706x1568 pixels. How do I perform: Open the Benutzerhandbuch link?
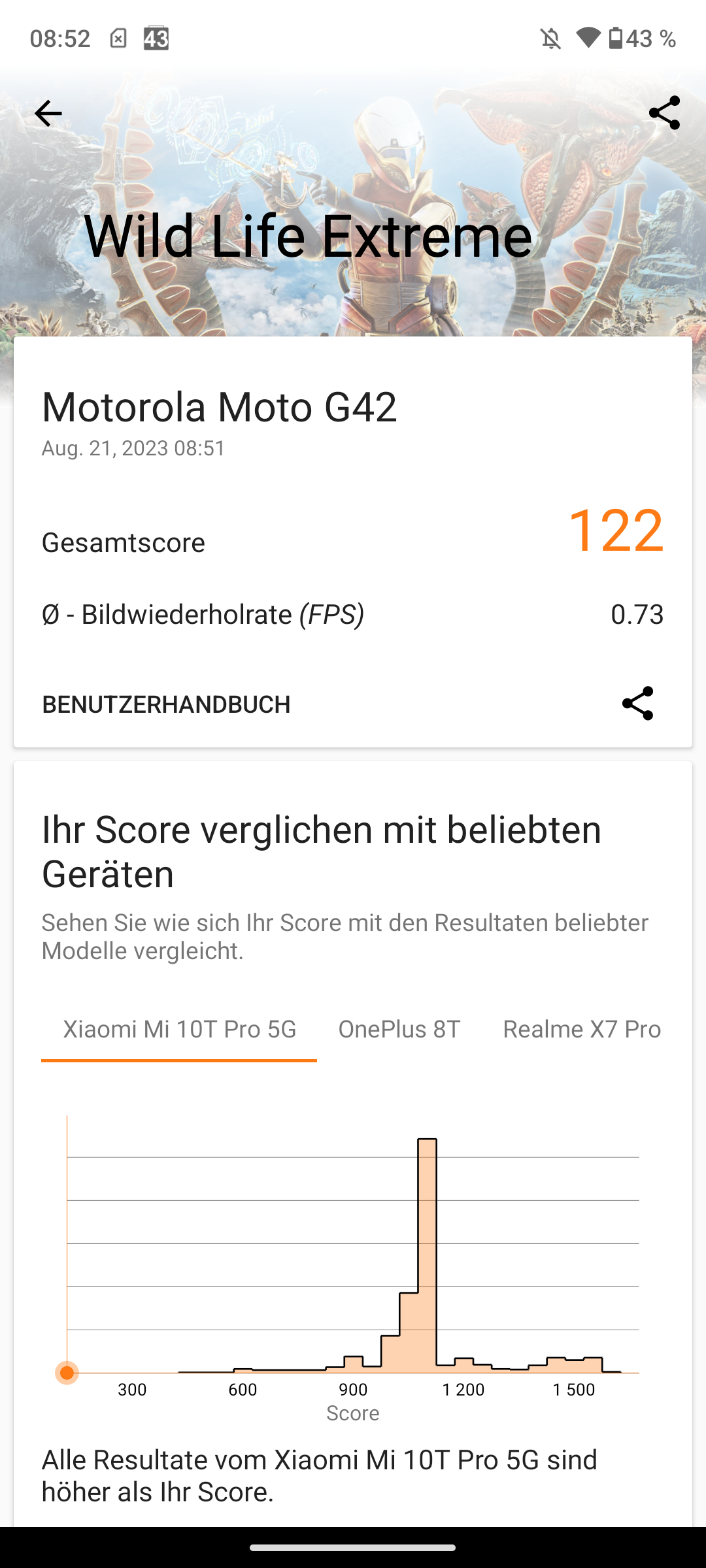tap(166, 704)
